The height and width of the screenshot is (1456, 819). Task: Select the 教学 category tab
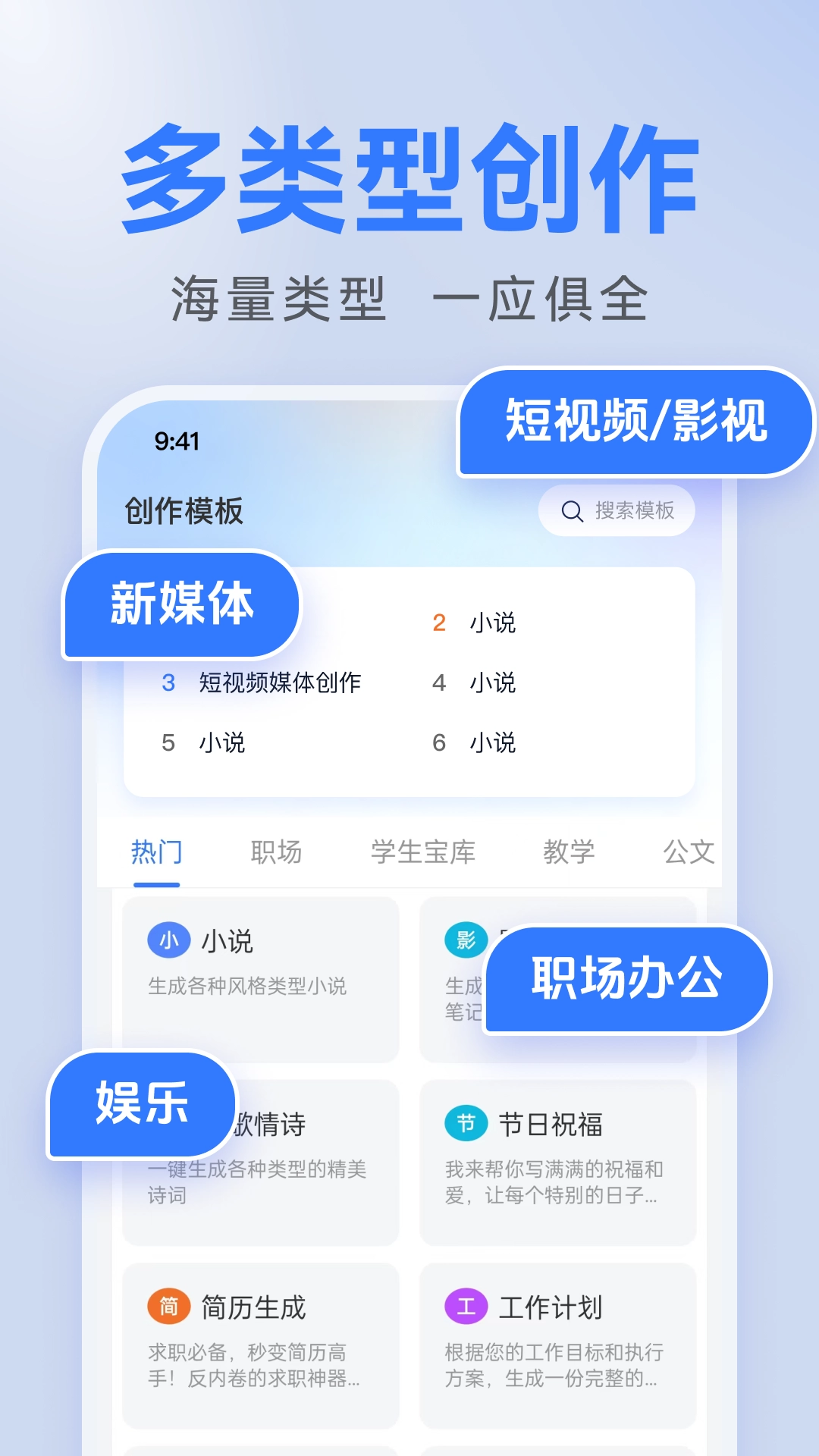[x=570, y=852]
